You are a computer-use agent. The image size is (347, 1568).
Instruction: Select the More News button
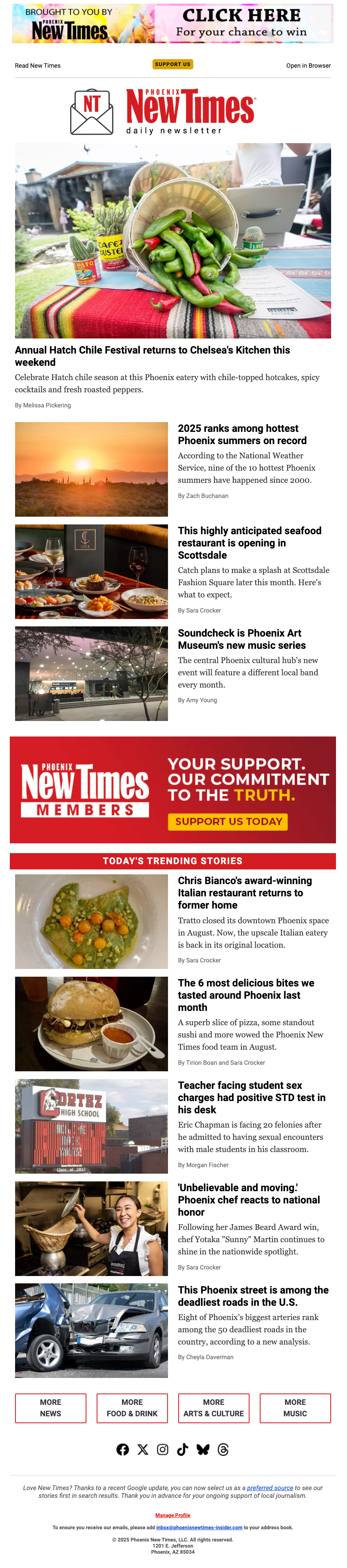click(51, 1408)
